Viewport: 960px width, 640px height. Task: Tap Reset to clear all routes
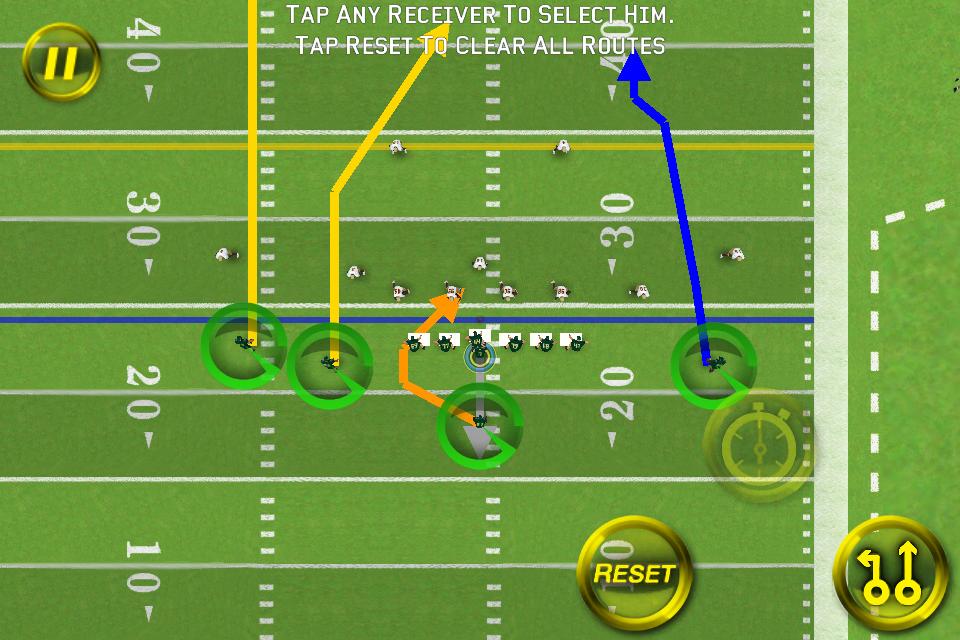coord(634,573)
